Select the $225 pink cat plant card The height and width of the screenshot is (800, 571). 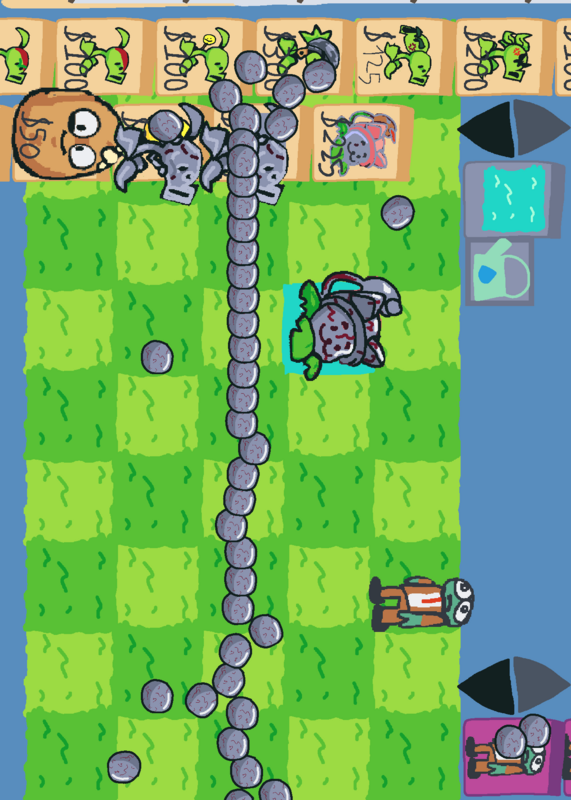362,142
